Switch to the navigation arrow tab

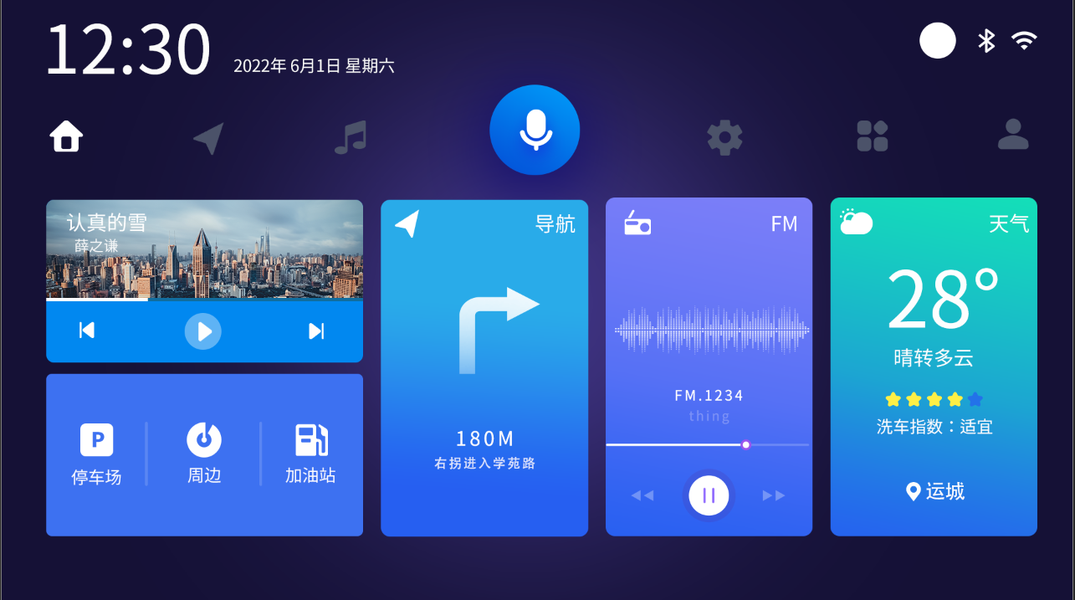tap(208, 138)
